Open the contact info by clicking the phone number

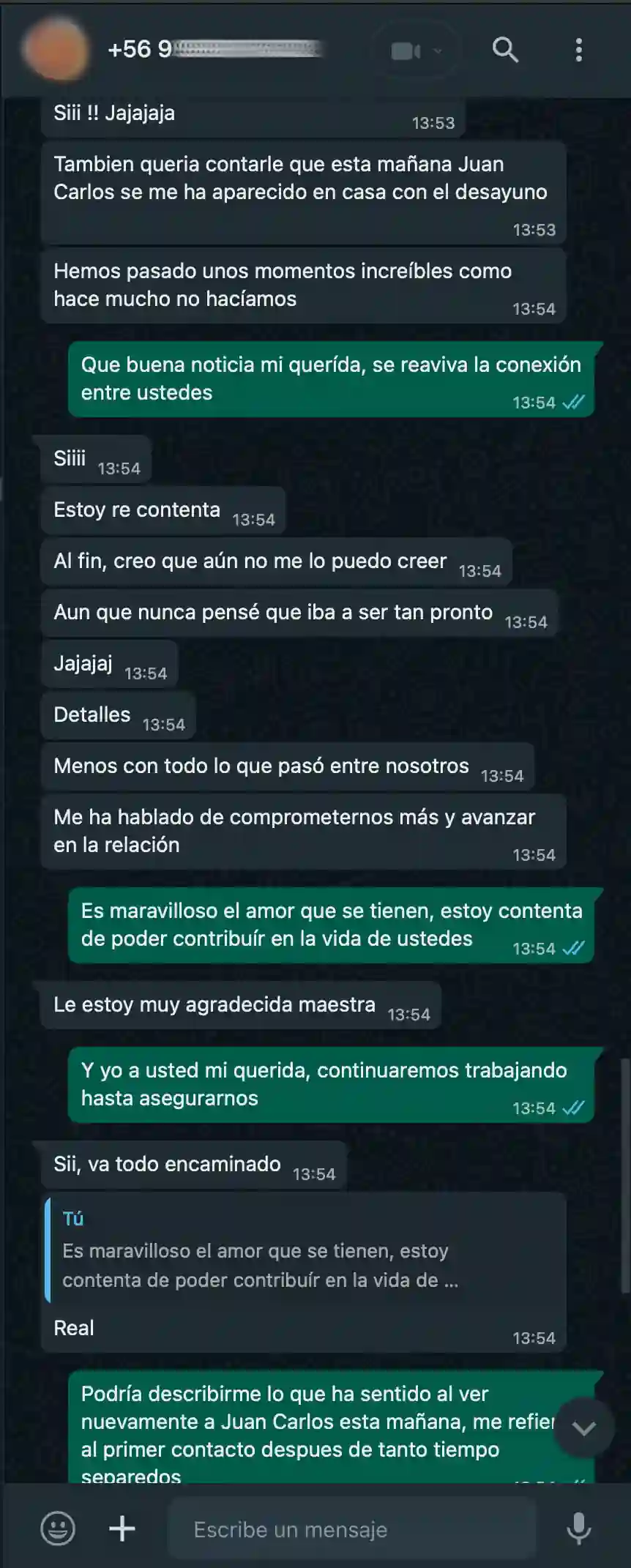point(212,51)
